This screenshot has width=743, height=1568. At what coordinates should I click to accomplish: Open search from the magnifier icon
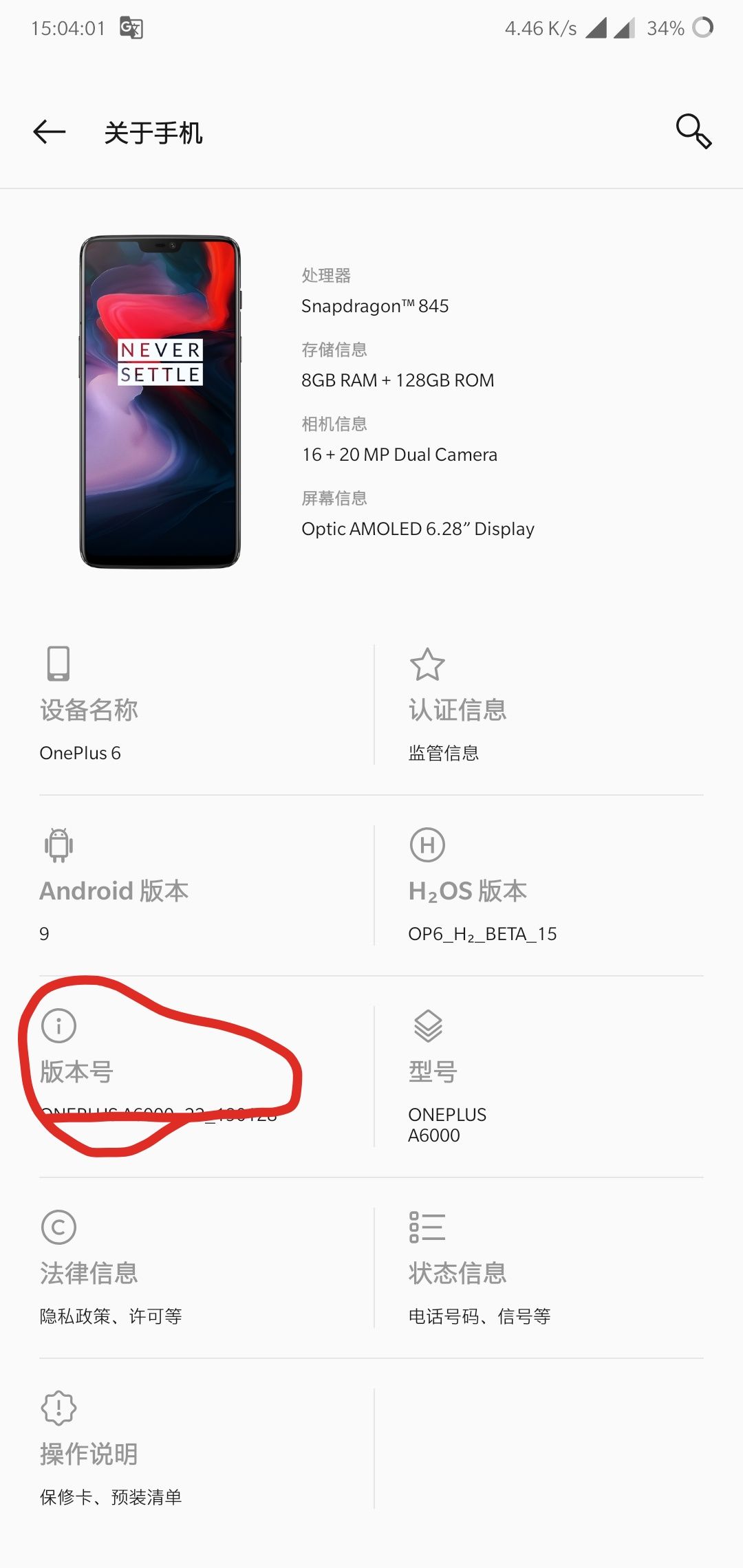coord(695,132)
